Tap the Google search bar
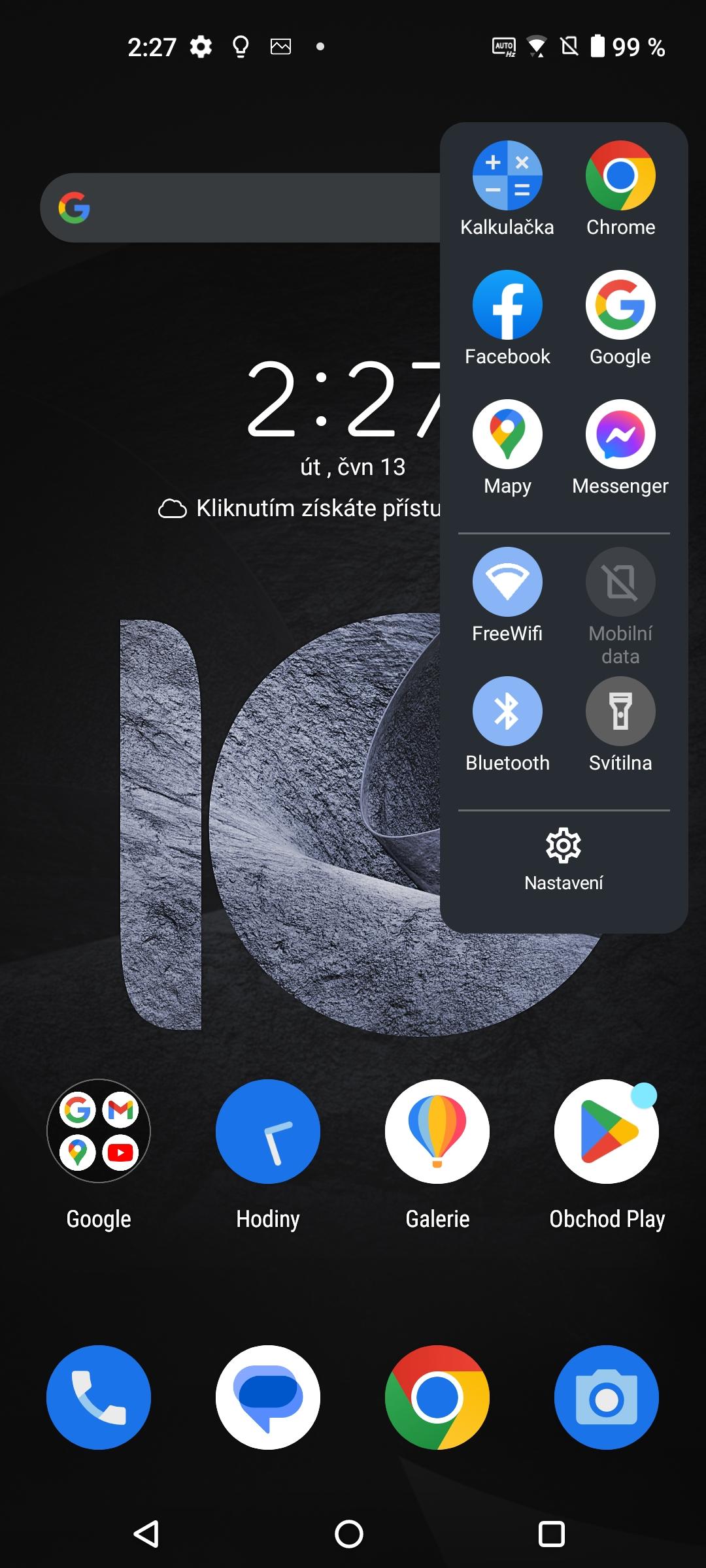Viewport: 706px width, 1568px height. click(x=242, y=208)
